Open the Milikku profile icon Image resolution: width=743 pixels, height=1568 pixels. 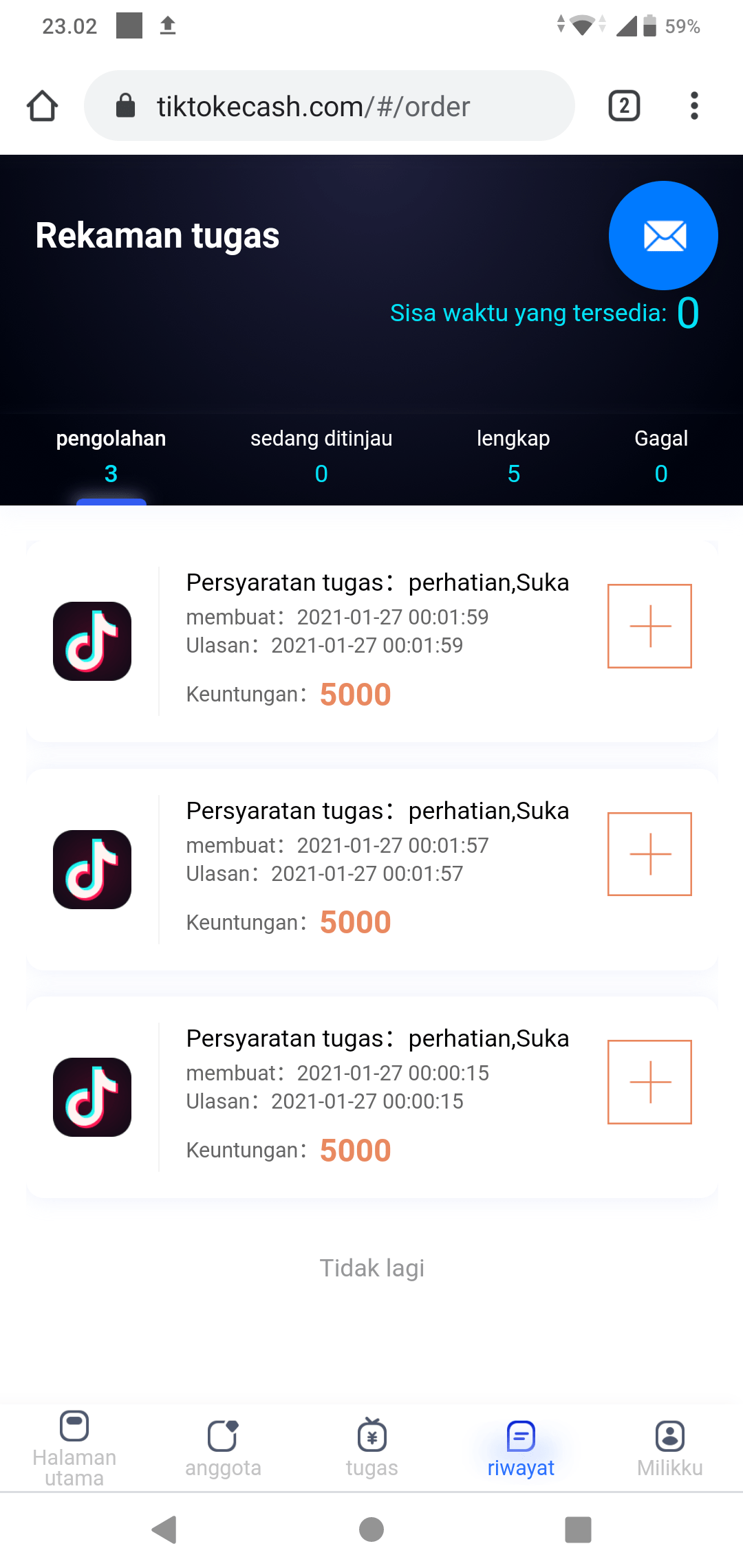click(x=669, y=1436)
